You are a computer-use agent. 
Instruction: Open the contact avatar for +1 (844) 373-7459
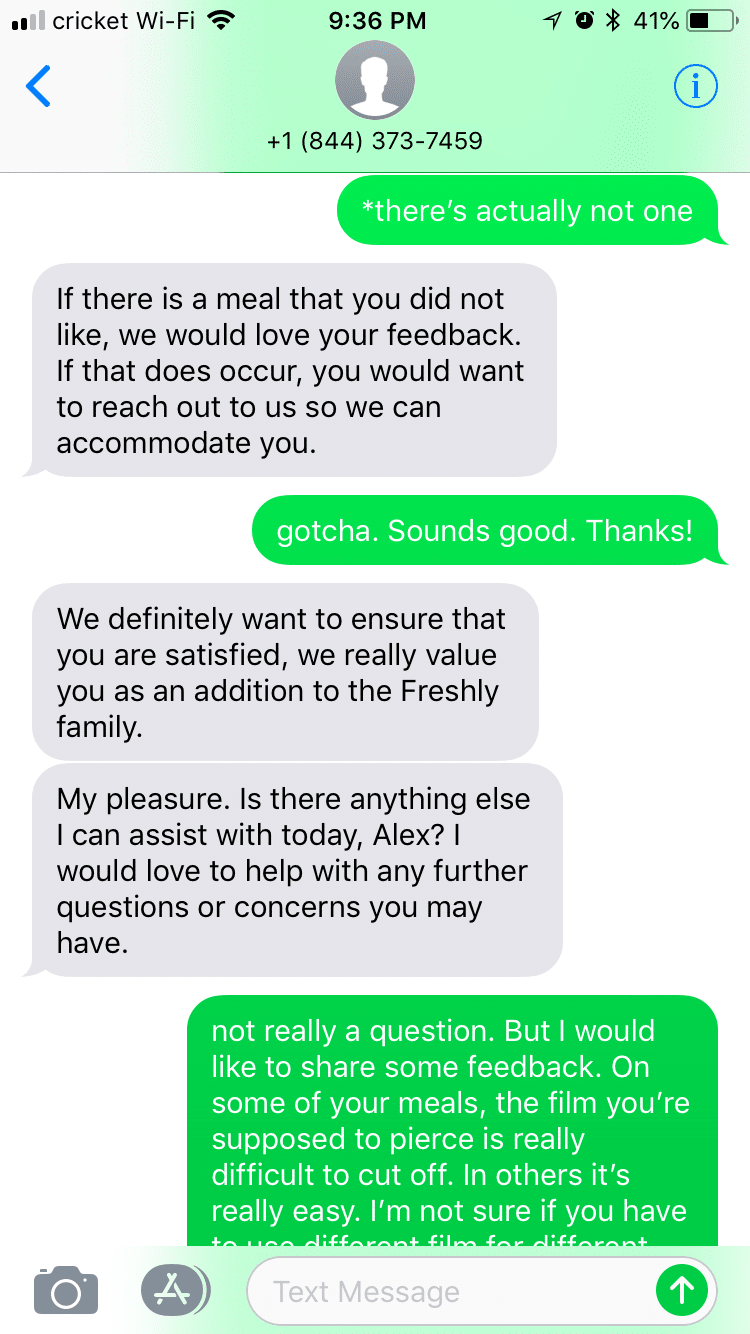coord(375,81)
